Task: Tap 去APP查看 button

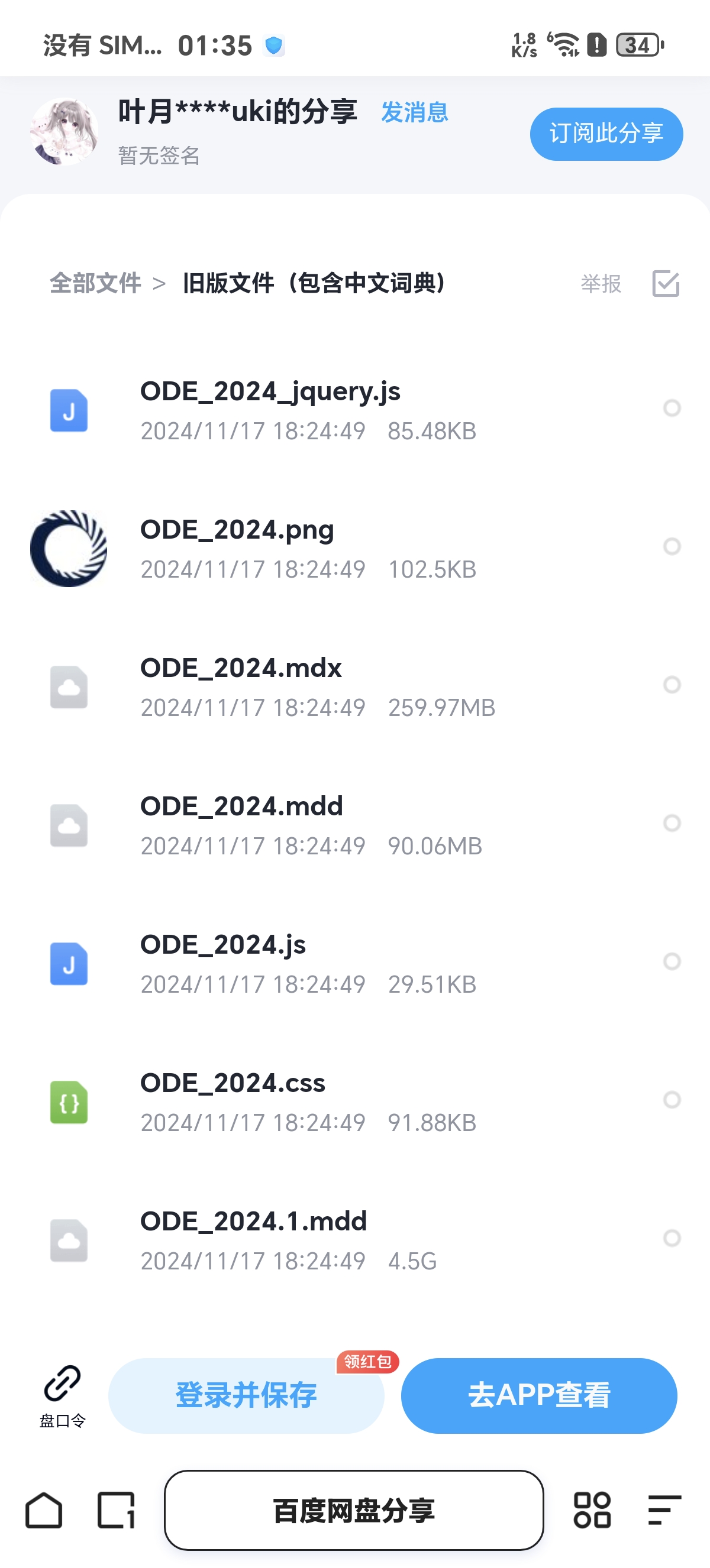Action: click(x=539, y=1395)
